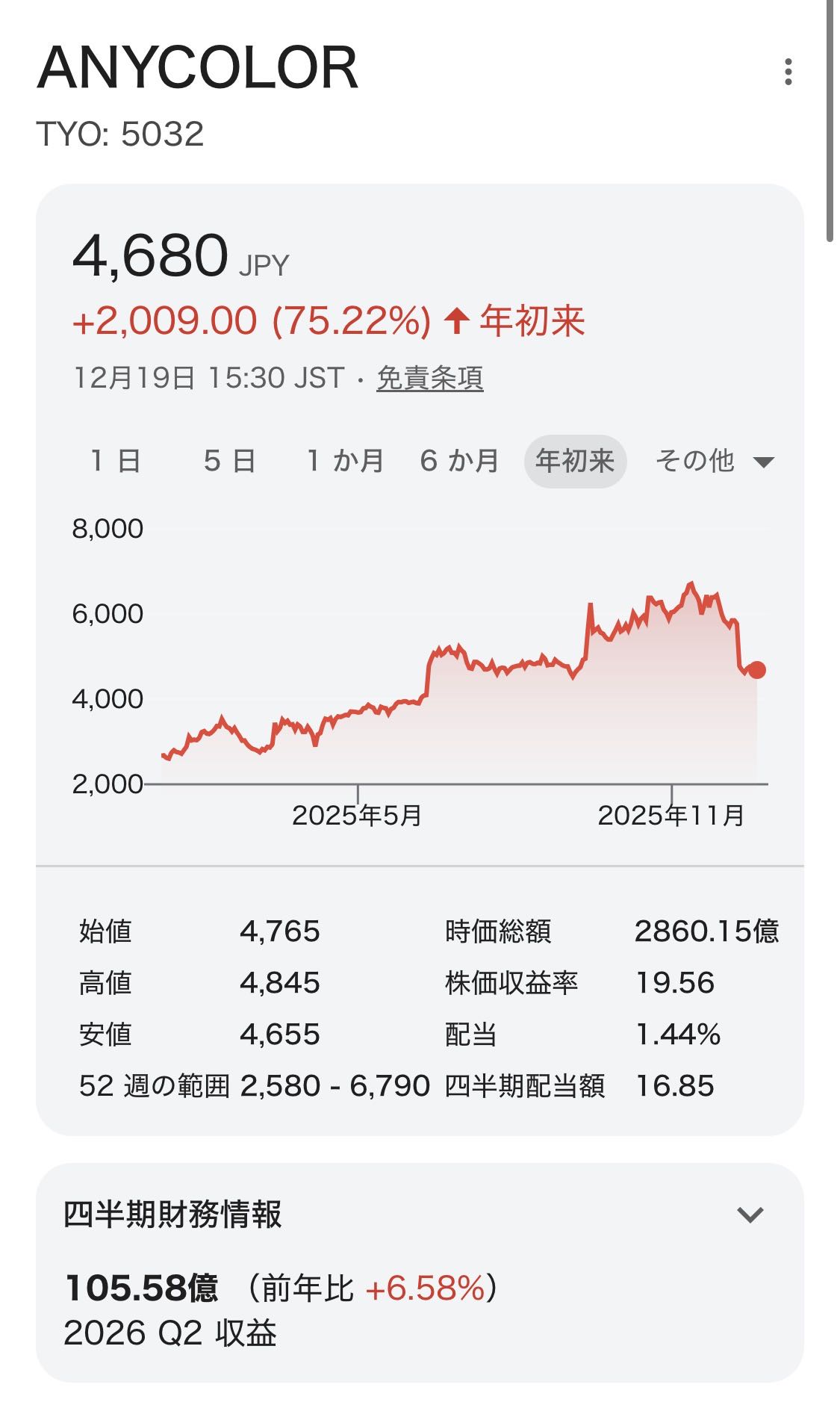Open the 免責条項 disclaimer link
This screenshot has height=1408, width=840.
pos(429,378)
